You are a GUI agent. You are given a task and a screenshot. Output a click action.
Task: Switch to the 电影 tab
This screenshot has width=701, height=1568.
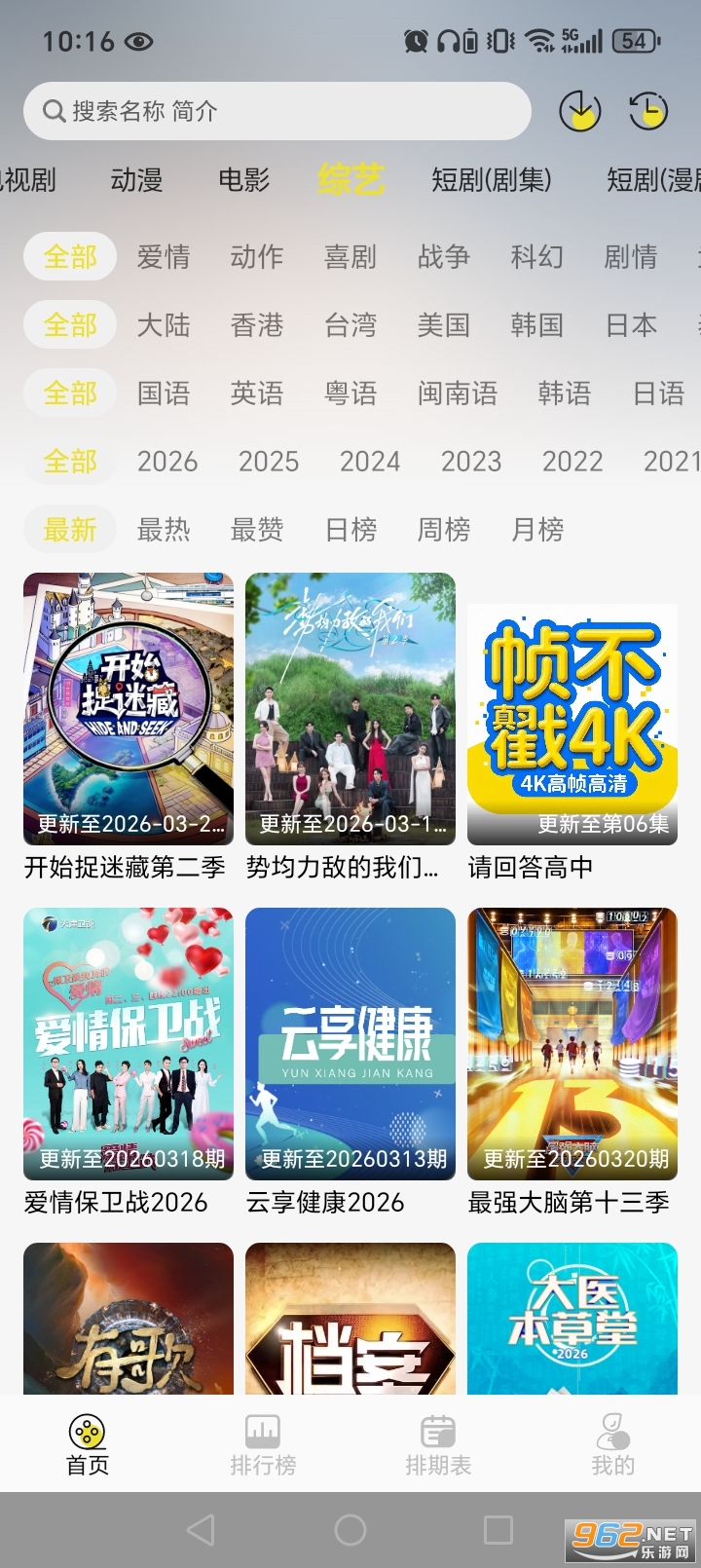pos(243,180)
